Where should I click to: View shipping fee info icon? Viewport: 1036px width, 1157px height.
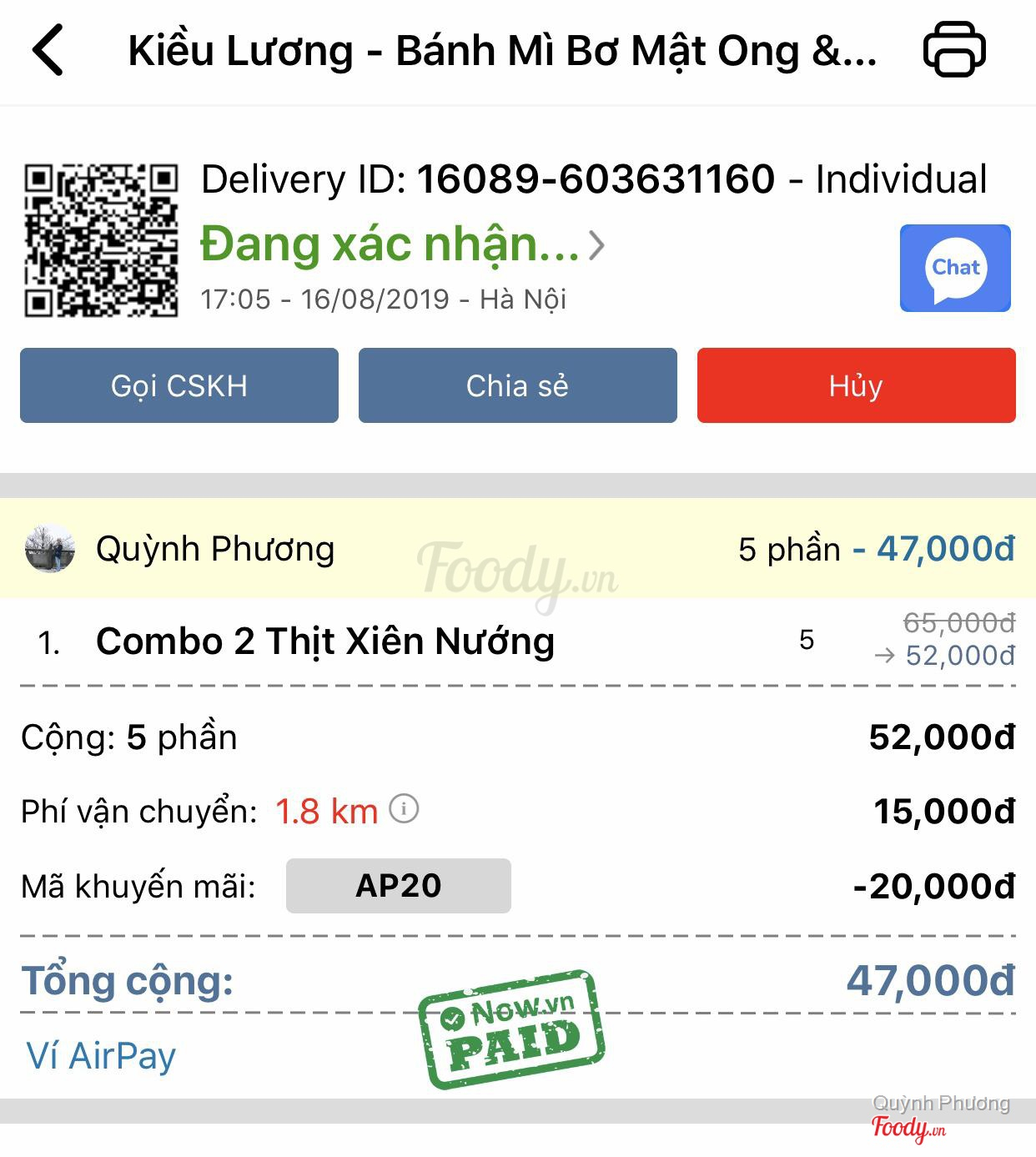pos(405,809)
